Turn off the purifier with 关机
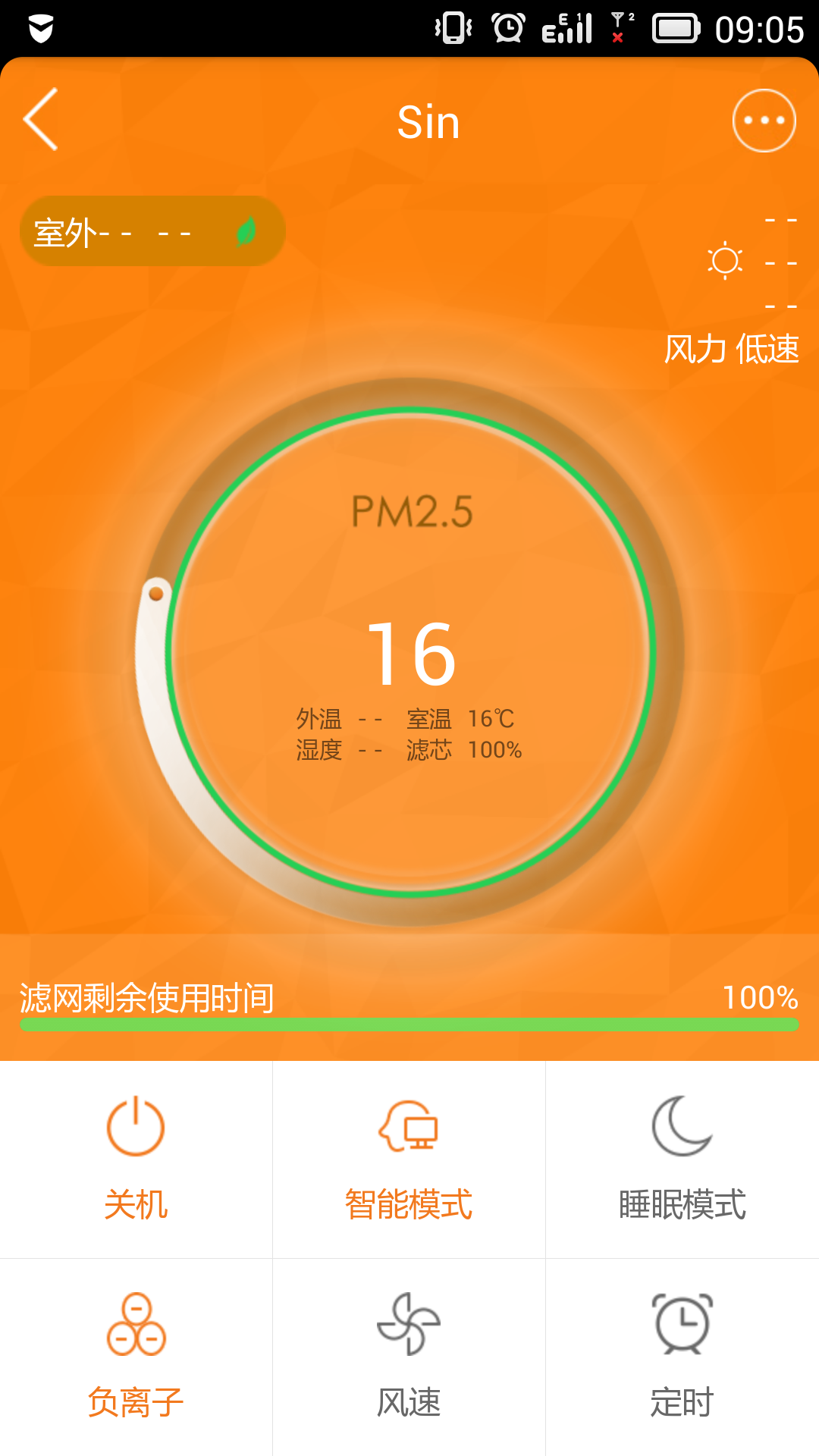 136,1159
